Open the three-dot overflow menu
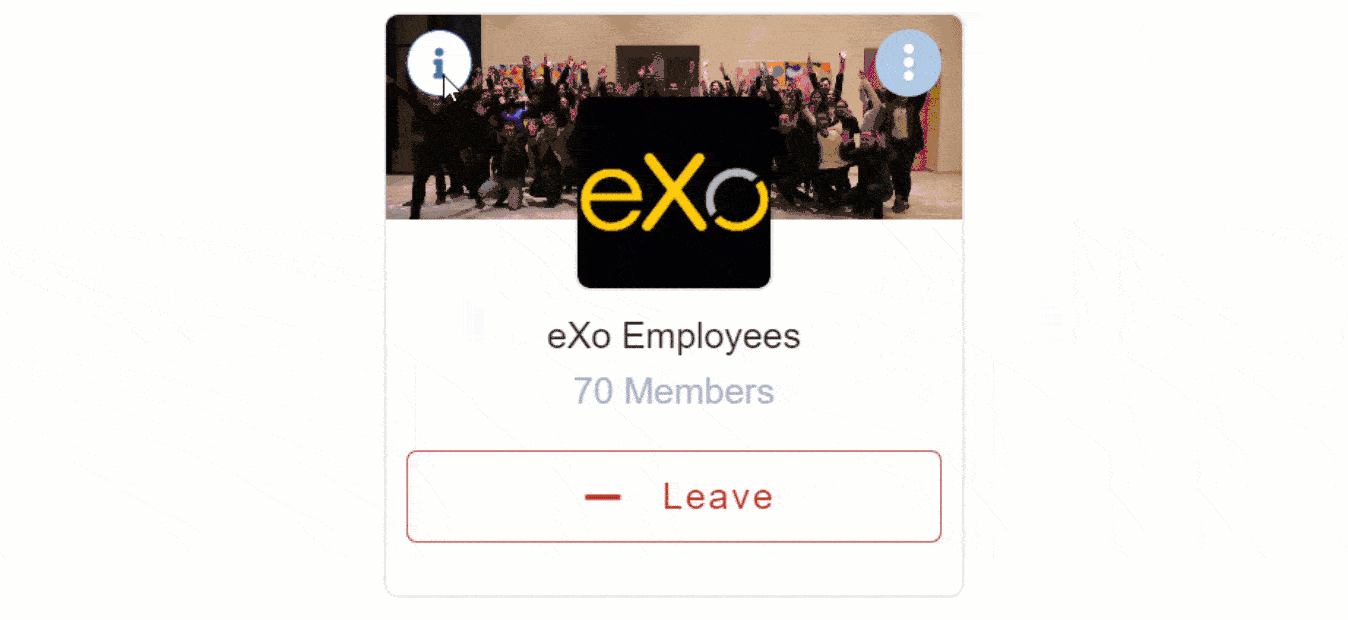 tap(908, 63)
